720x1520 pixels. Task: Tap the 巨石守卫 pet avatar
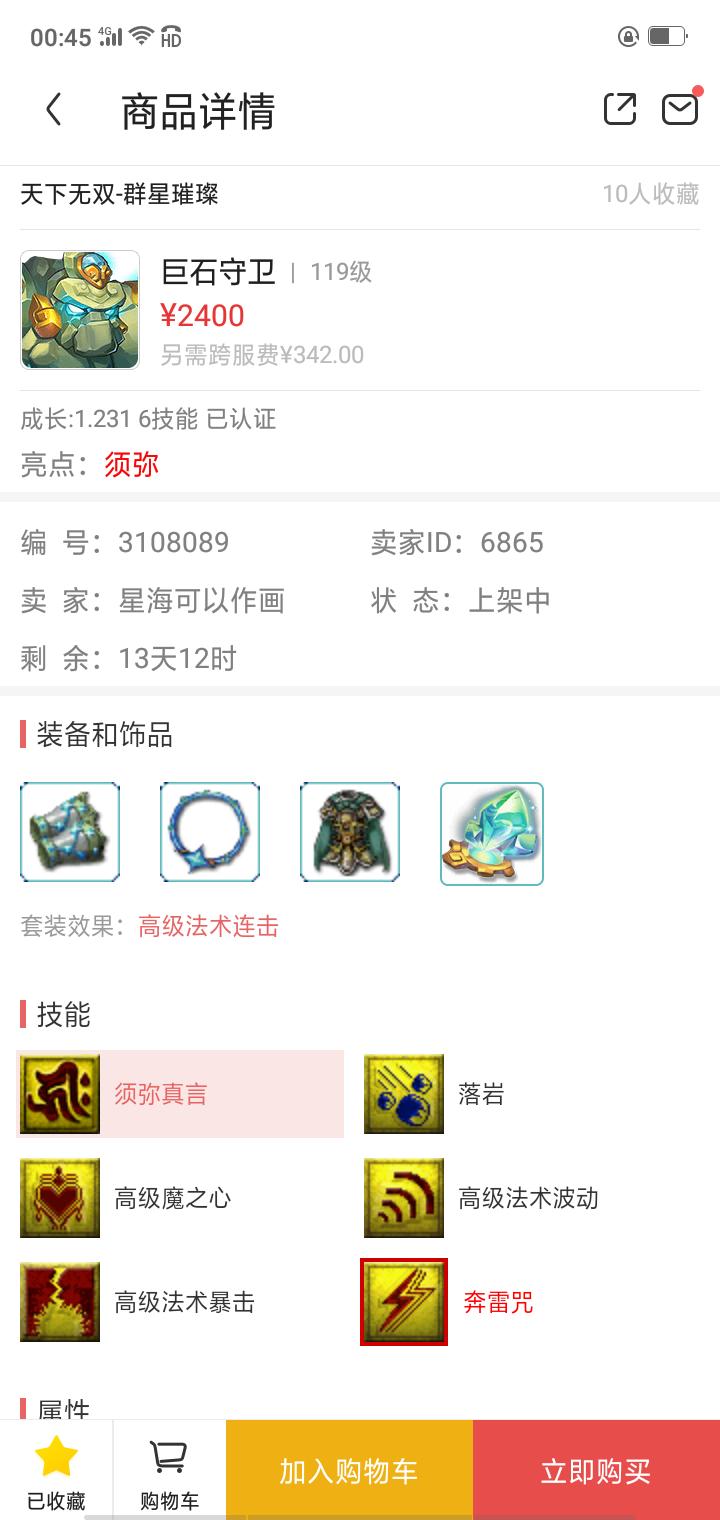point(80,310)
